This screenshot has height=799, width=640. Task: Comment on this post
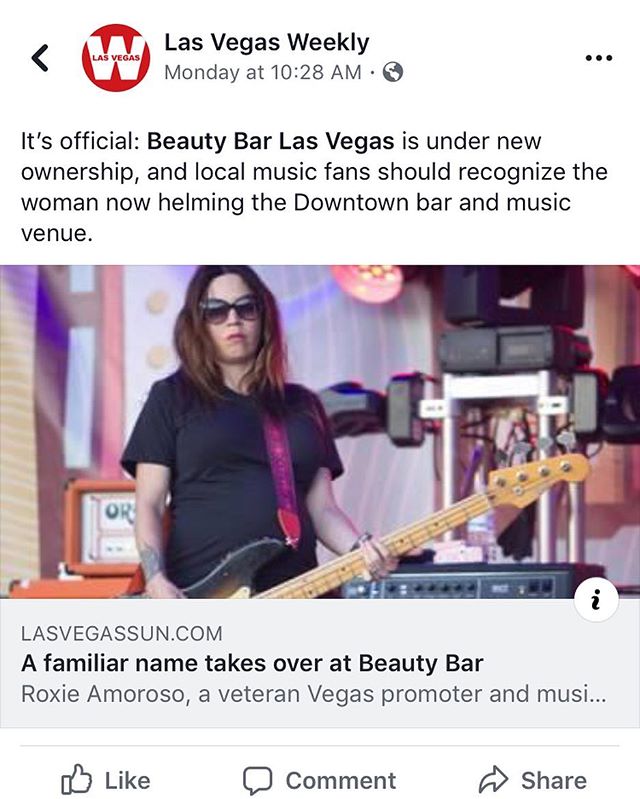(320, 780)
